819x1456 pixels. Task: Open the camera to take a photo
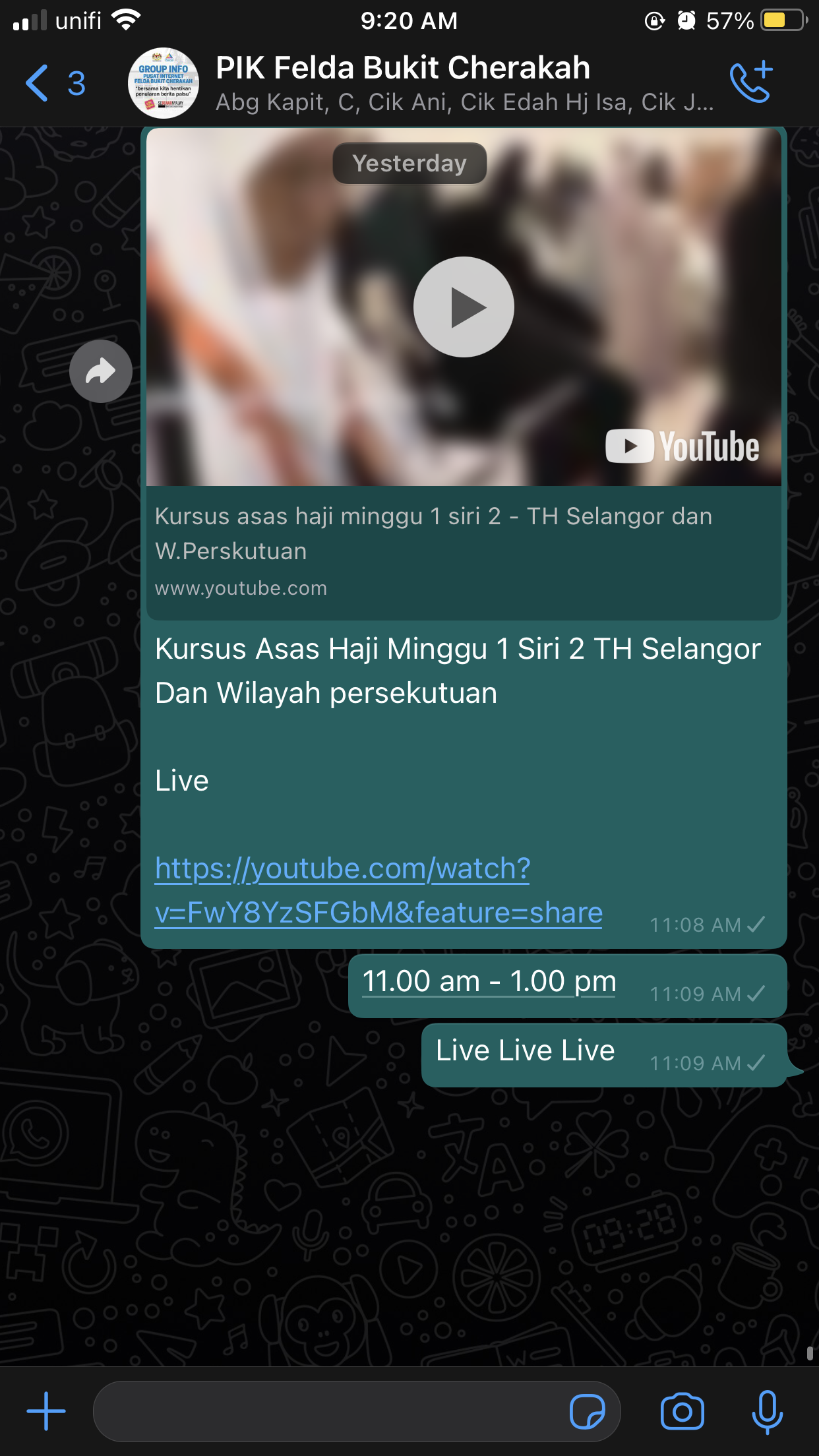(682, 1411)
